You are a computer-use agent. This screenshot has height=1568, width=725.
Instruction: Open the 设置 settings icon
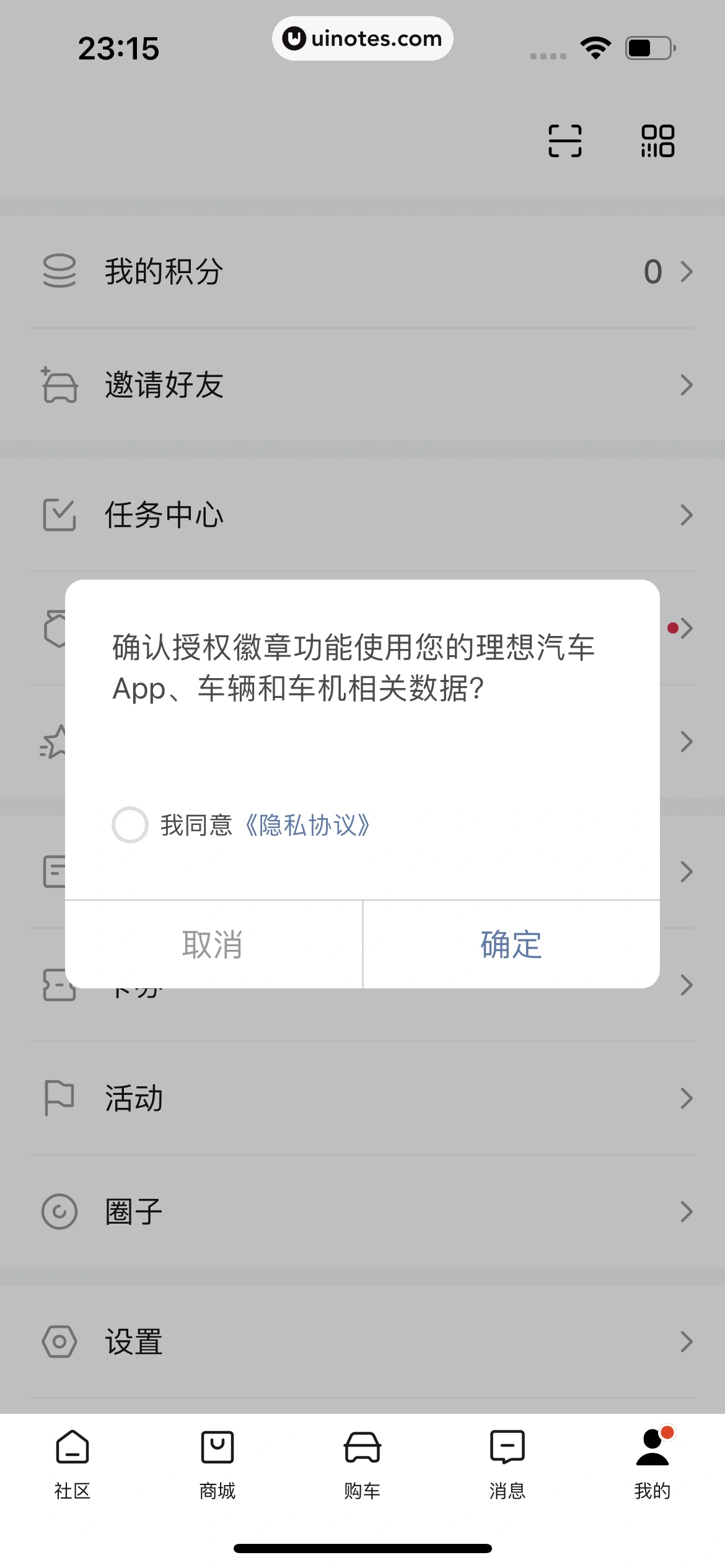tap(59, 1341)
